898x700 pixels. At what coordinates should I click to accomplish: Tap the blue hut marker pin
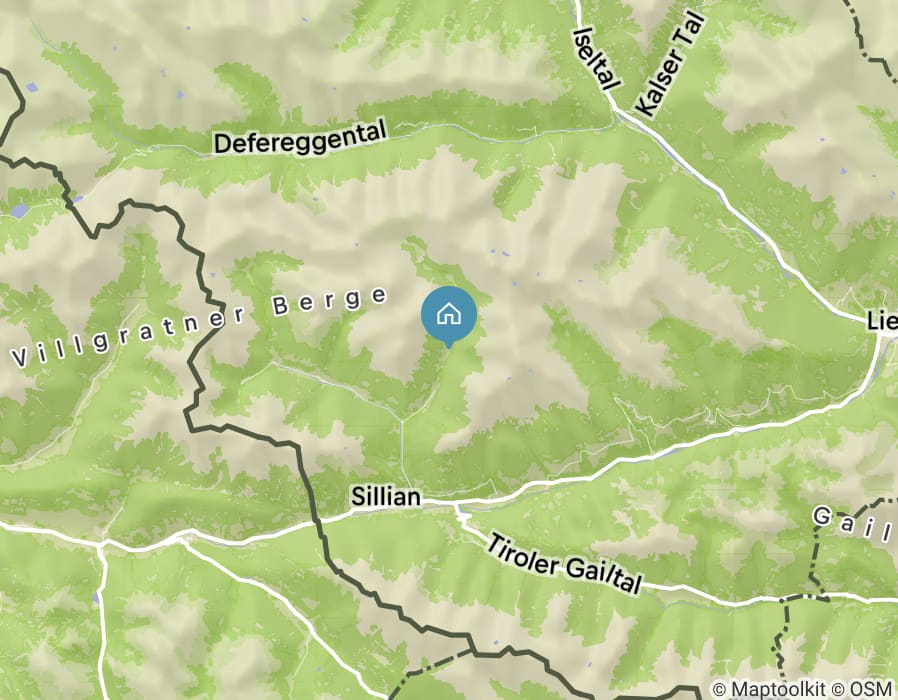449,315
